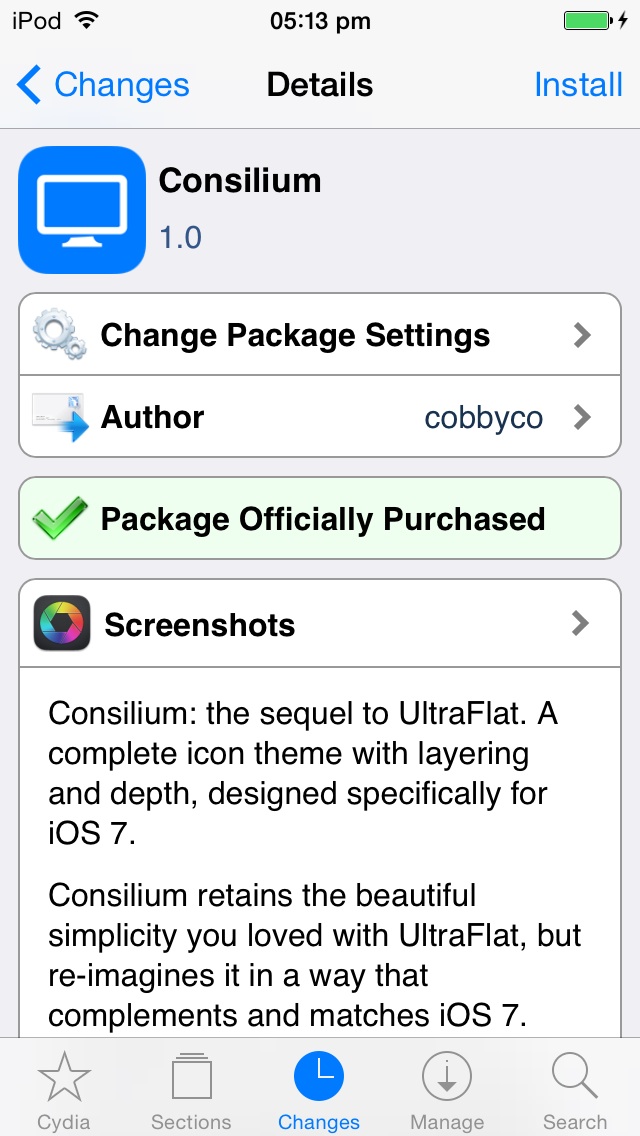
Task: Install the Consilium package
Action: (578, 85)
